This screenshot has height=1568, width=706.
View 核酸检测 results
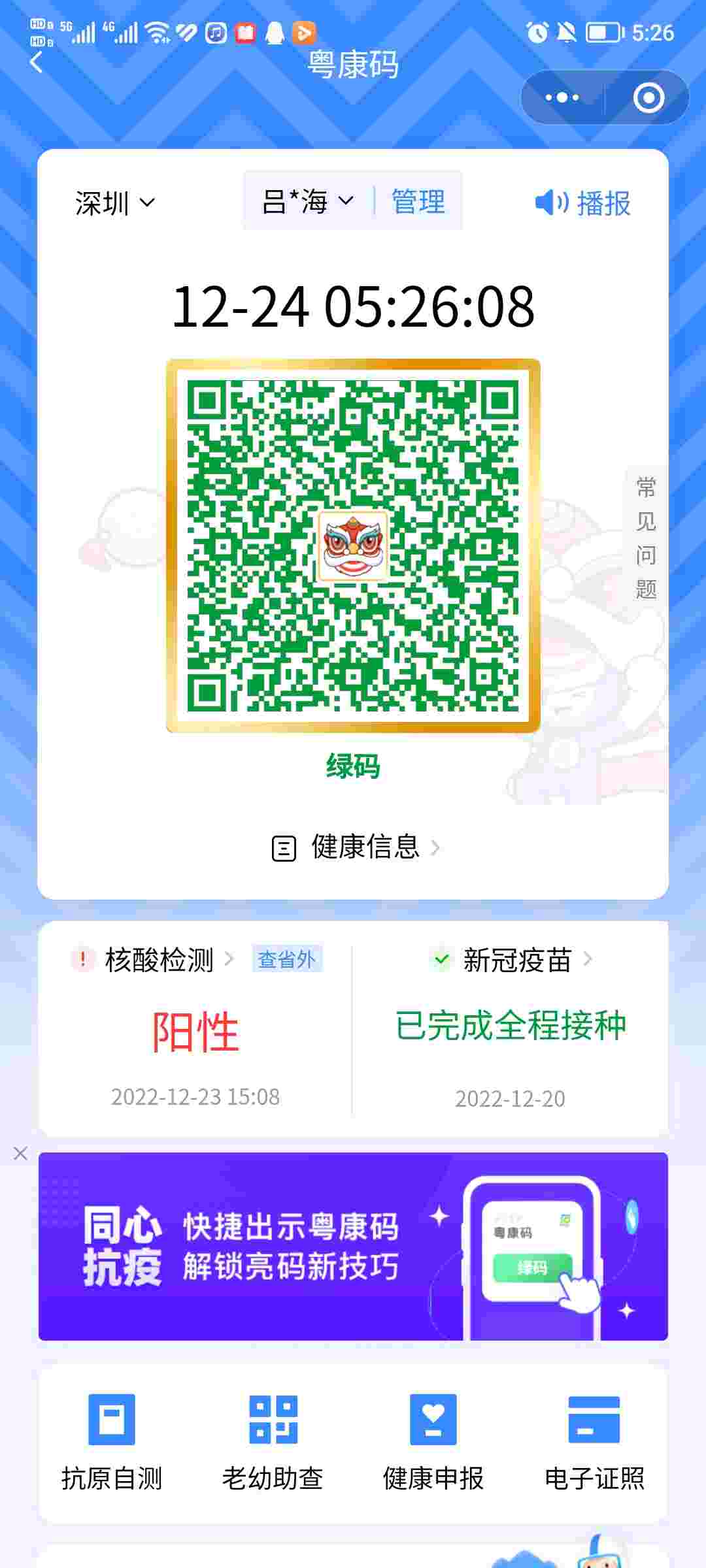[159, 960]
